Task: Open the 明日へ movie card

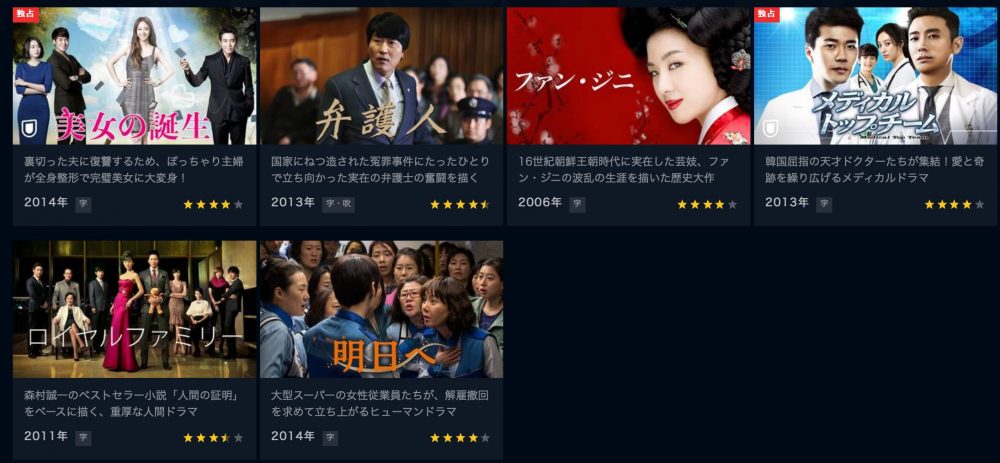Action: pyautogui.click(x=382, y=309)
